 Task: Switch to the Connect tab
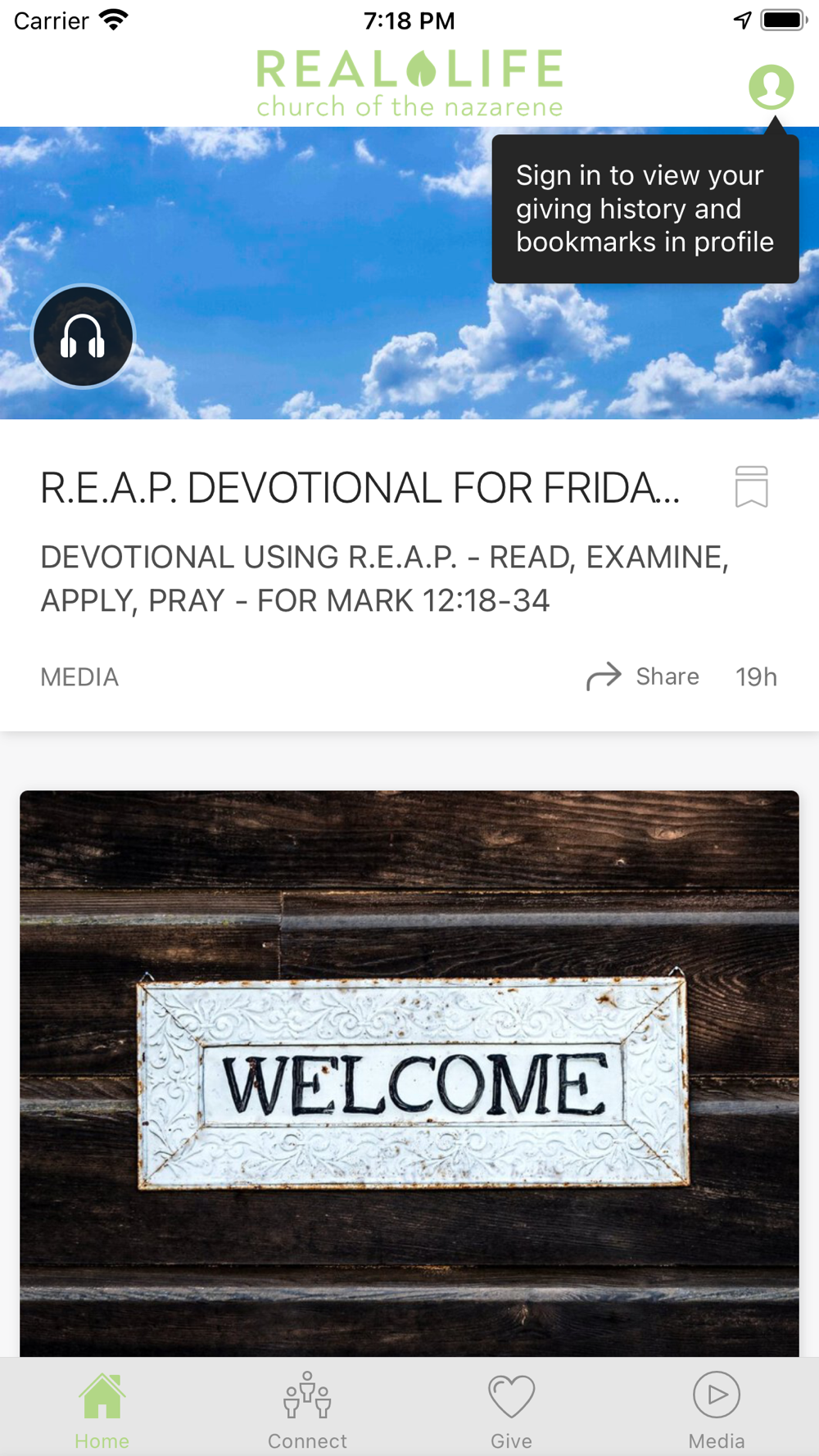click(x=307, y=1410)
